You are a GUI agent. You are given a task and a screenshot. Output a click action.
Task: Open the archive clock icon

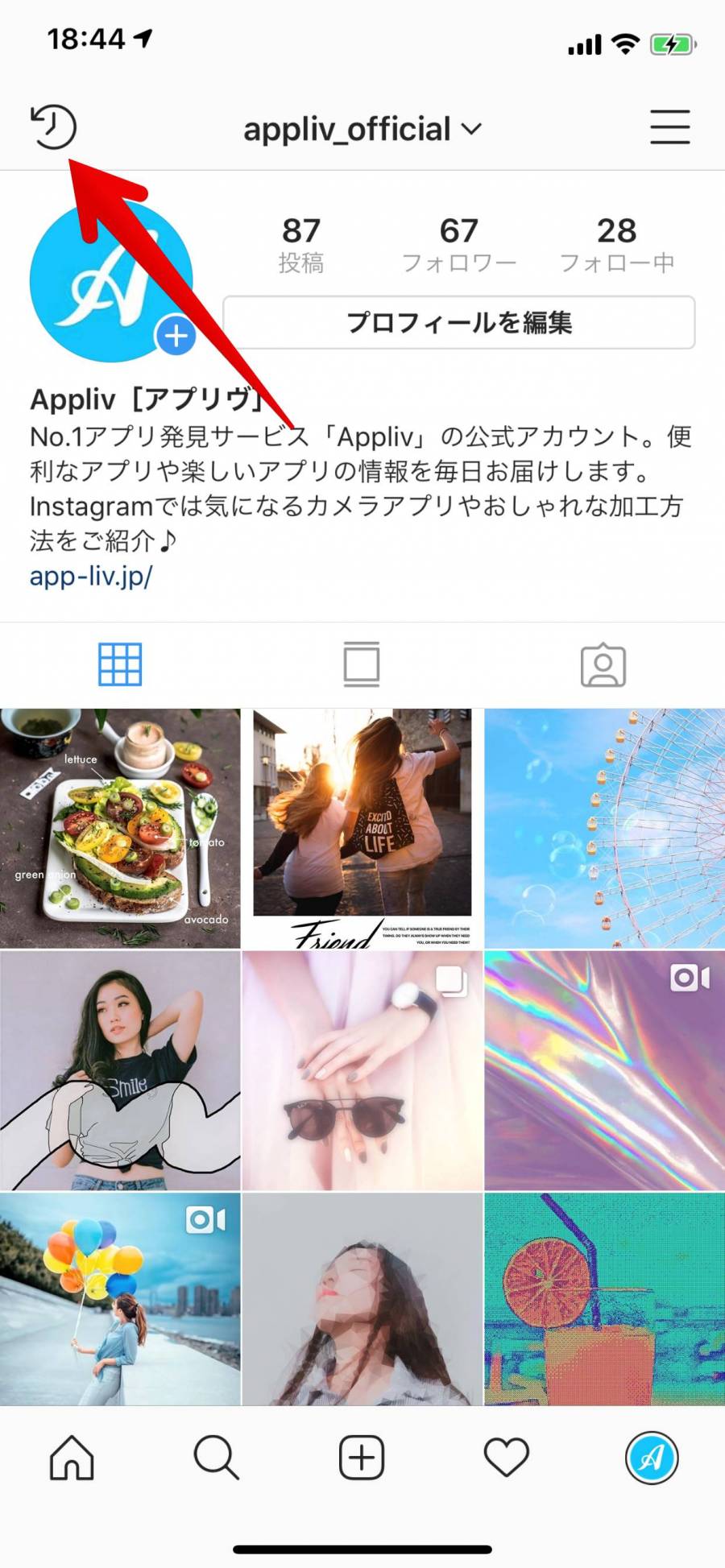[53, 127]
